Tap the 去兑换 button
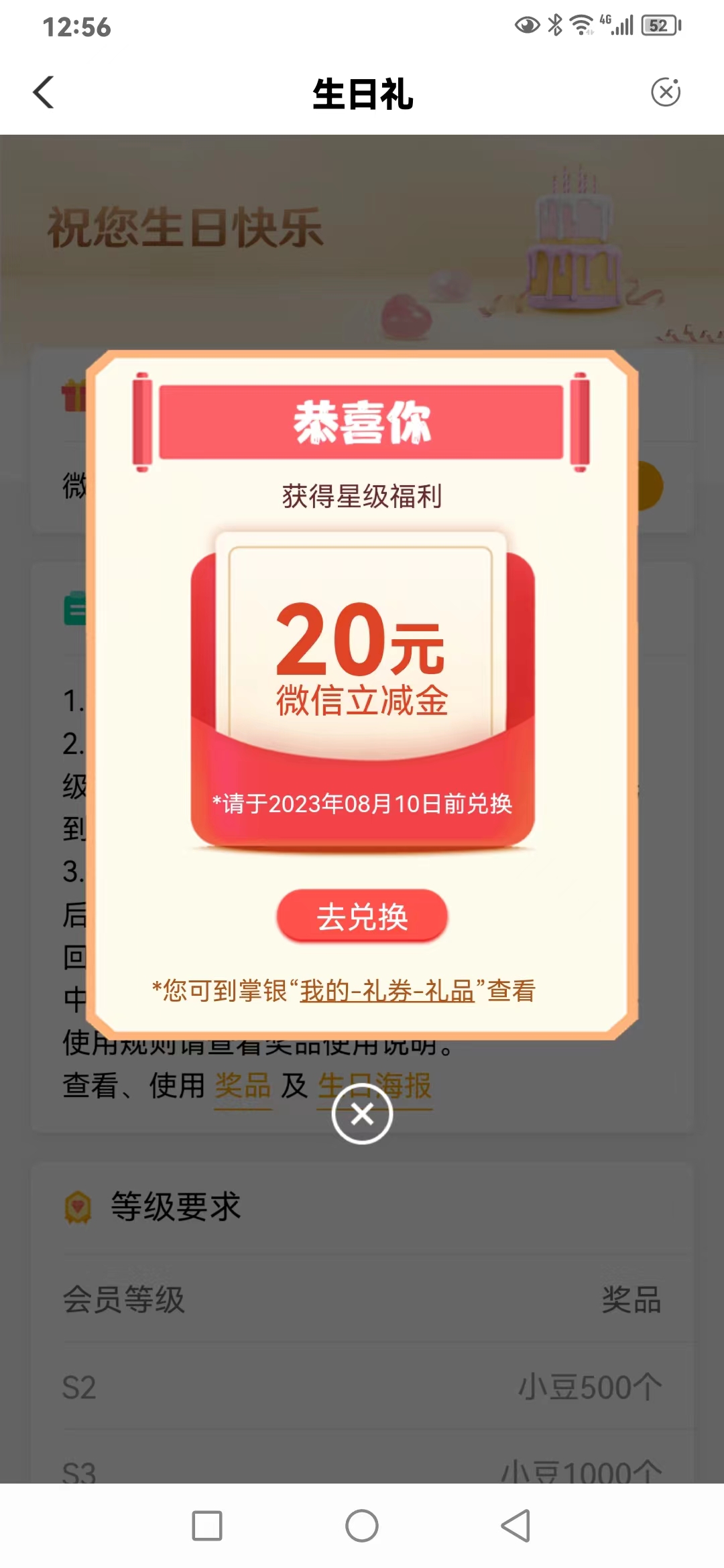The image size is (724, 1568). [x=362, y=916]
